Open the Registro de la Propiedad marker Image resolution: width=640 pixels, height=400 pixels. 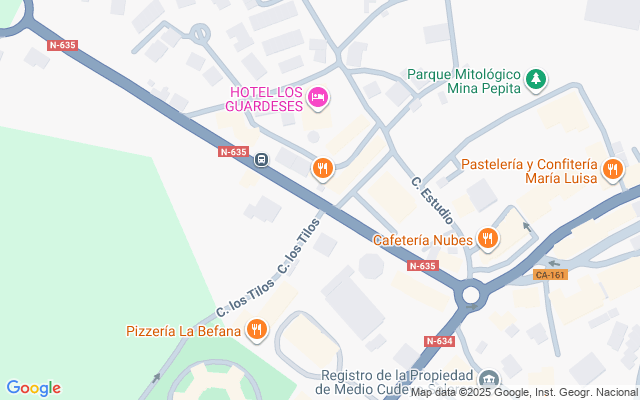click(489, 379)
